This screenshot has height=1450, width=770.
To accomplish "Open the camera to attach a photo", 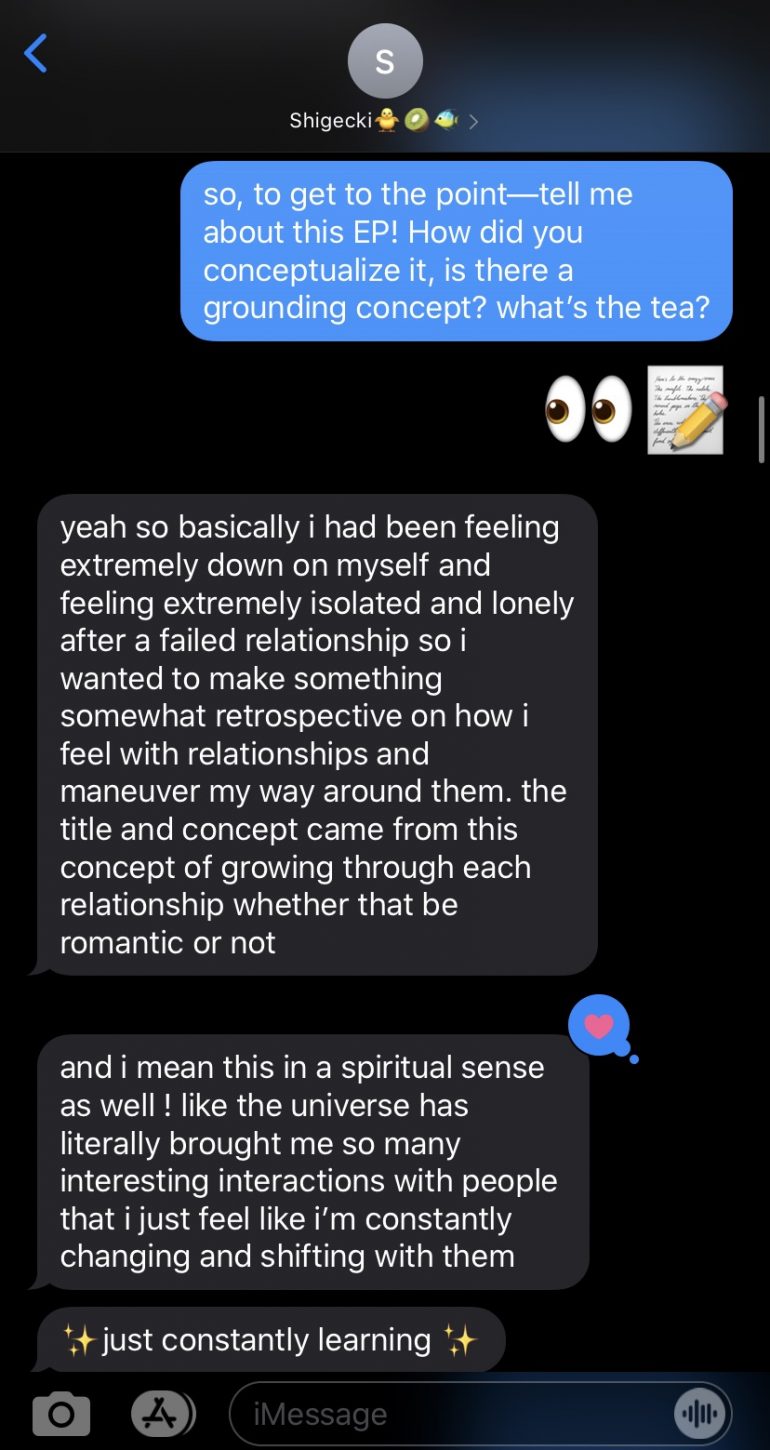I will [61, 1414].
